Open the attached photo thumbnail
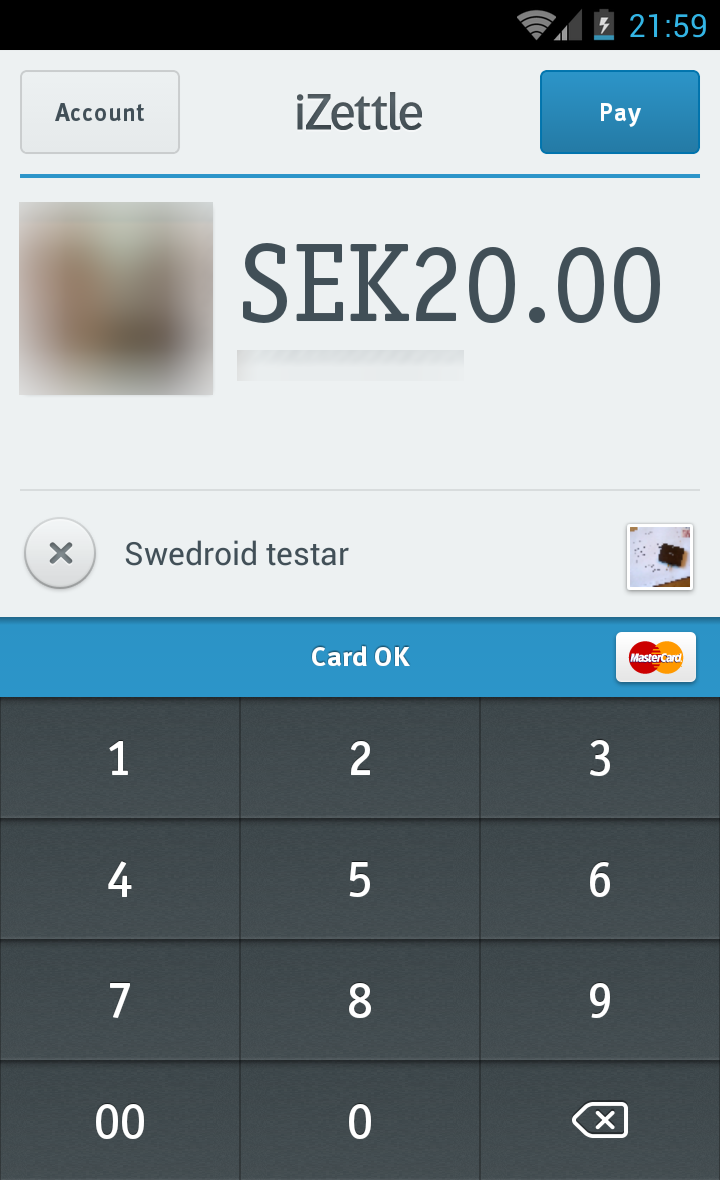 (x=660, y=557)
